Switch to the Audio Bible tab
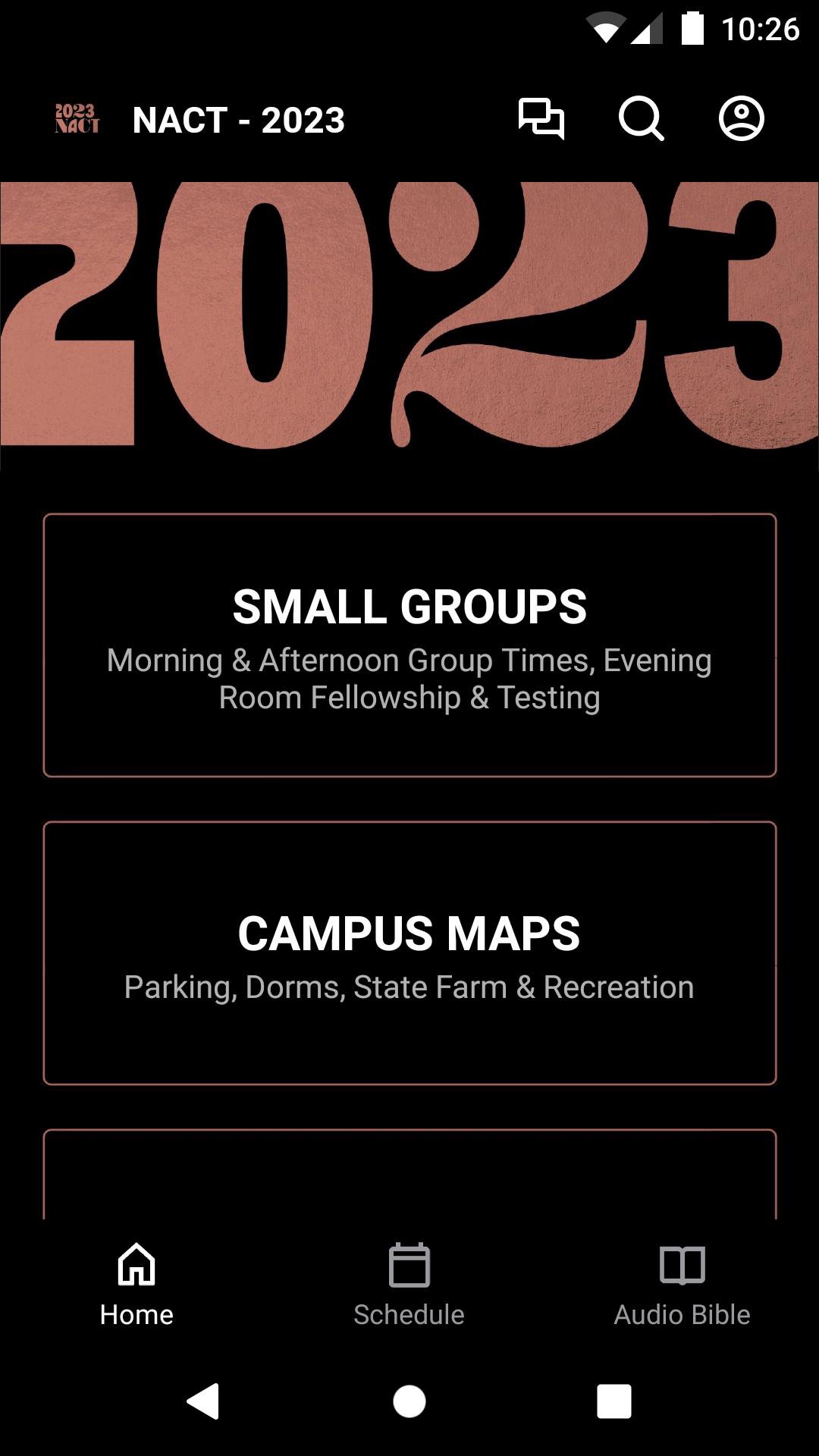The height and width of the screenshot is (1456, 819). [x=682, y=1286]
